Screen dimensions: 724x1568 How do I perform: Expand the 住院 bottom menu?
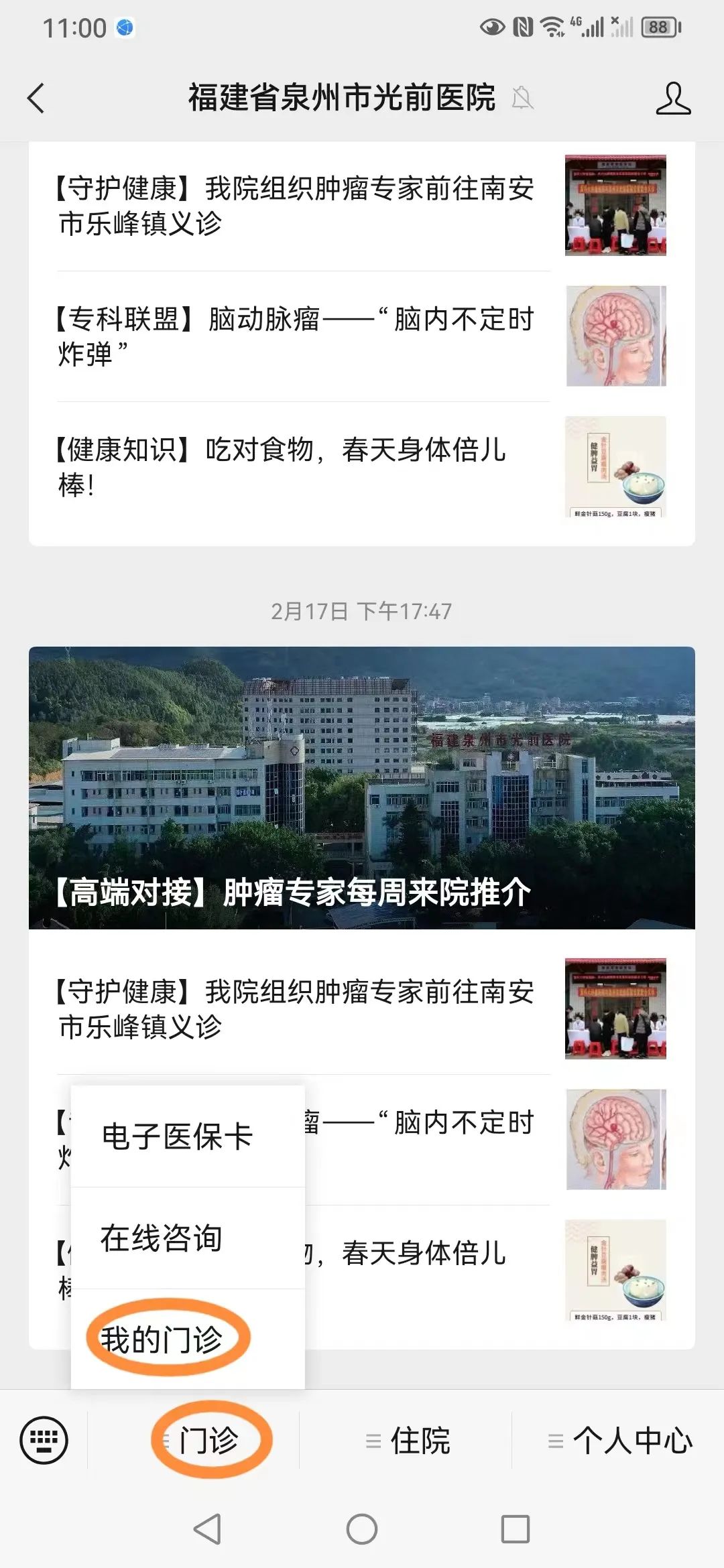(408, 1440)
